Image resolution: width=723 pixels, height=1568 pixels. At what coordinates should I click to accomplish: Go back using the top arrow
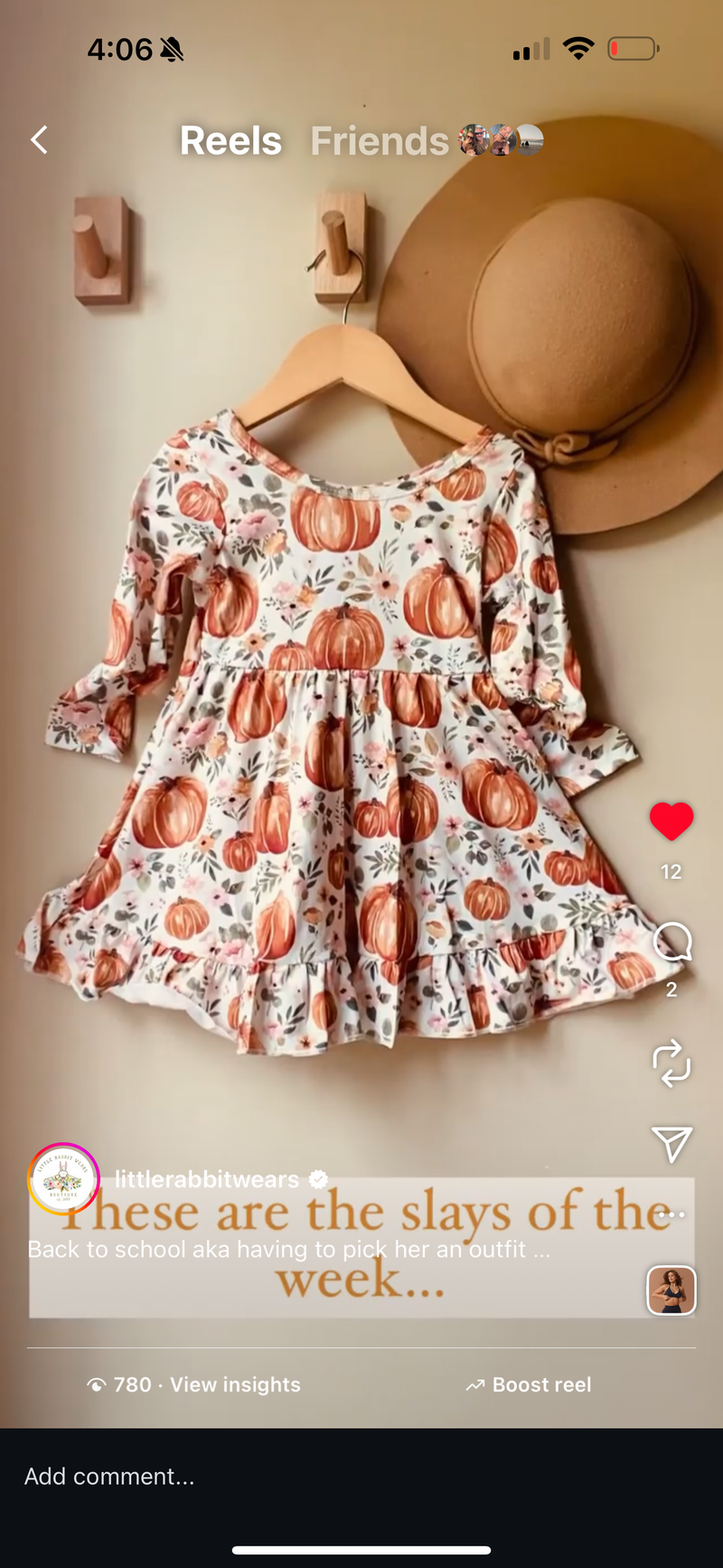pos(39,140)
